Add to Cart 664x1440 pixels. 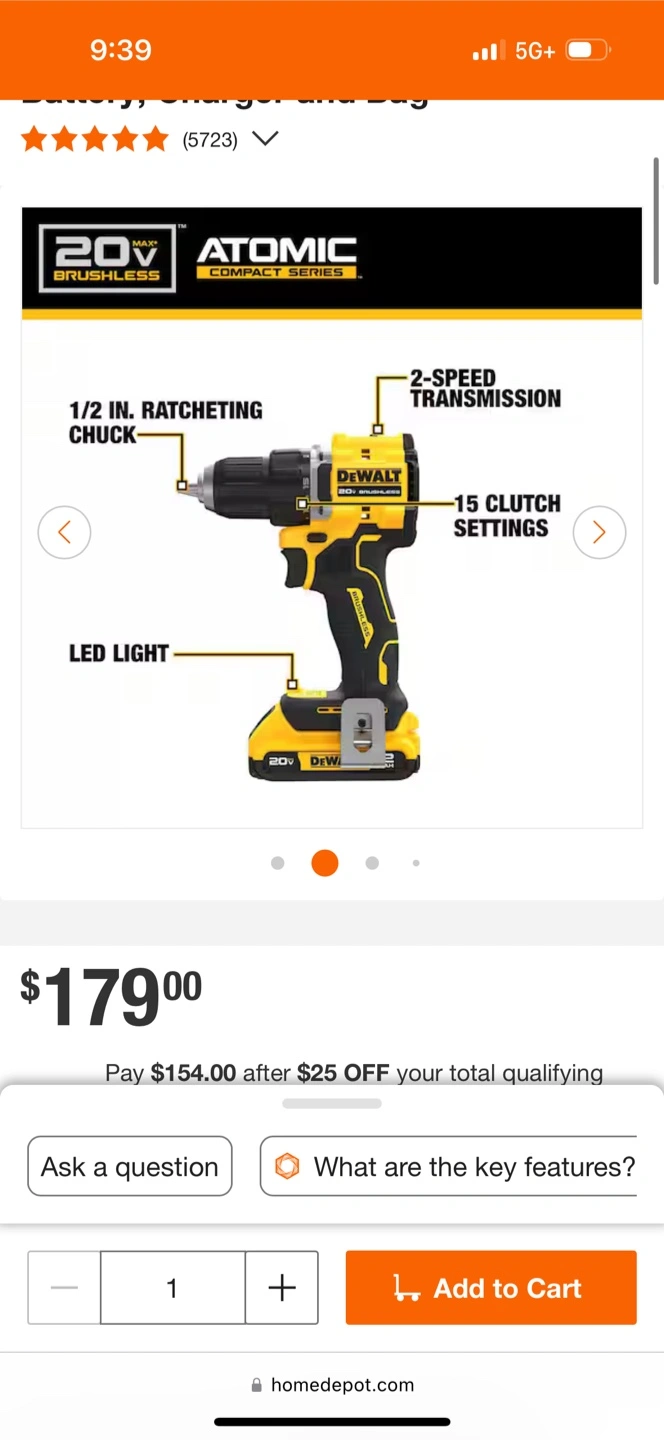point(491,1288)
